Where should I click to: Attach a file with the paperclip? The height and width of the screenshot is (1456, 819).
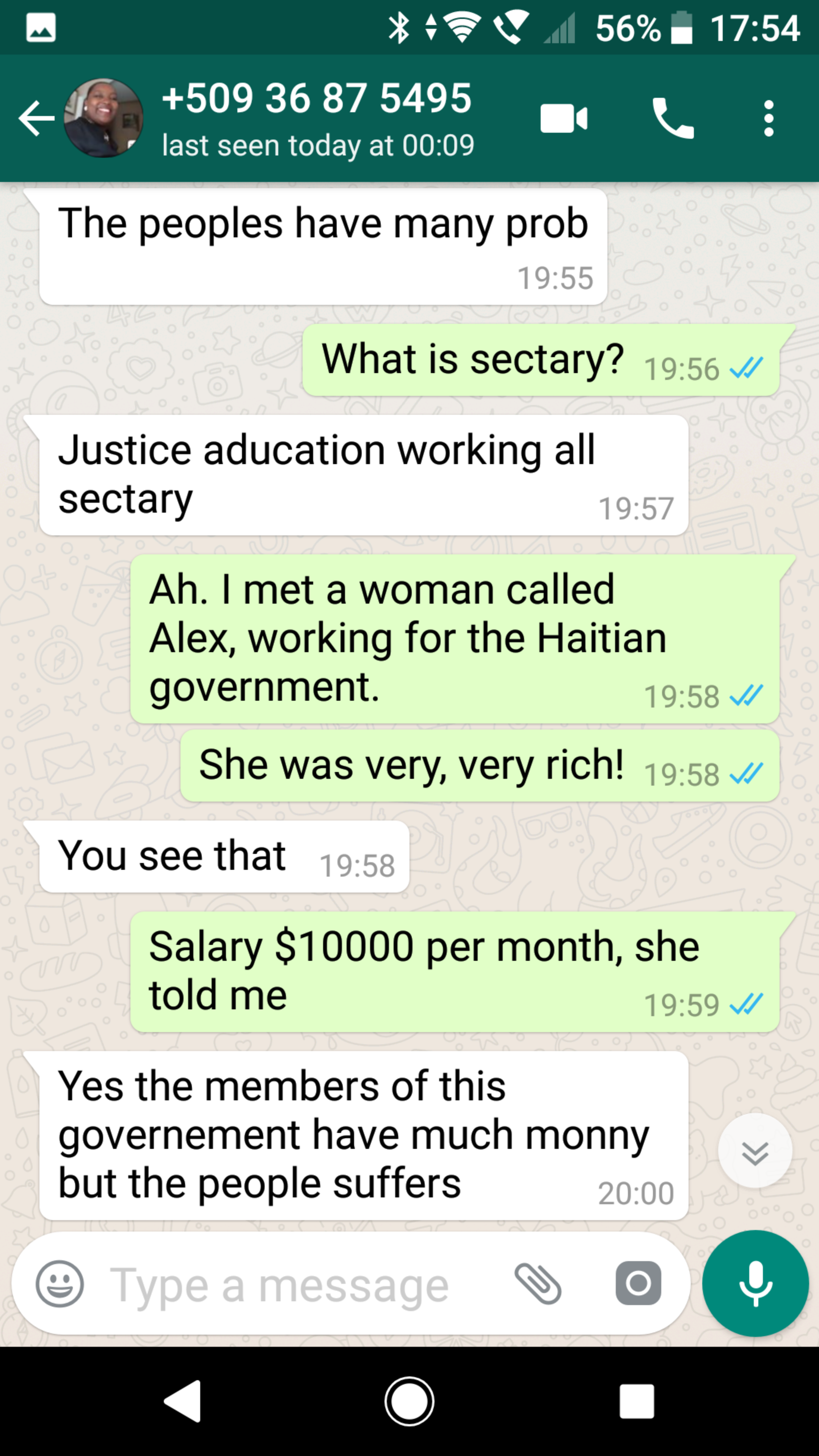[538, 1283]
